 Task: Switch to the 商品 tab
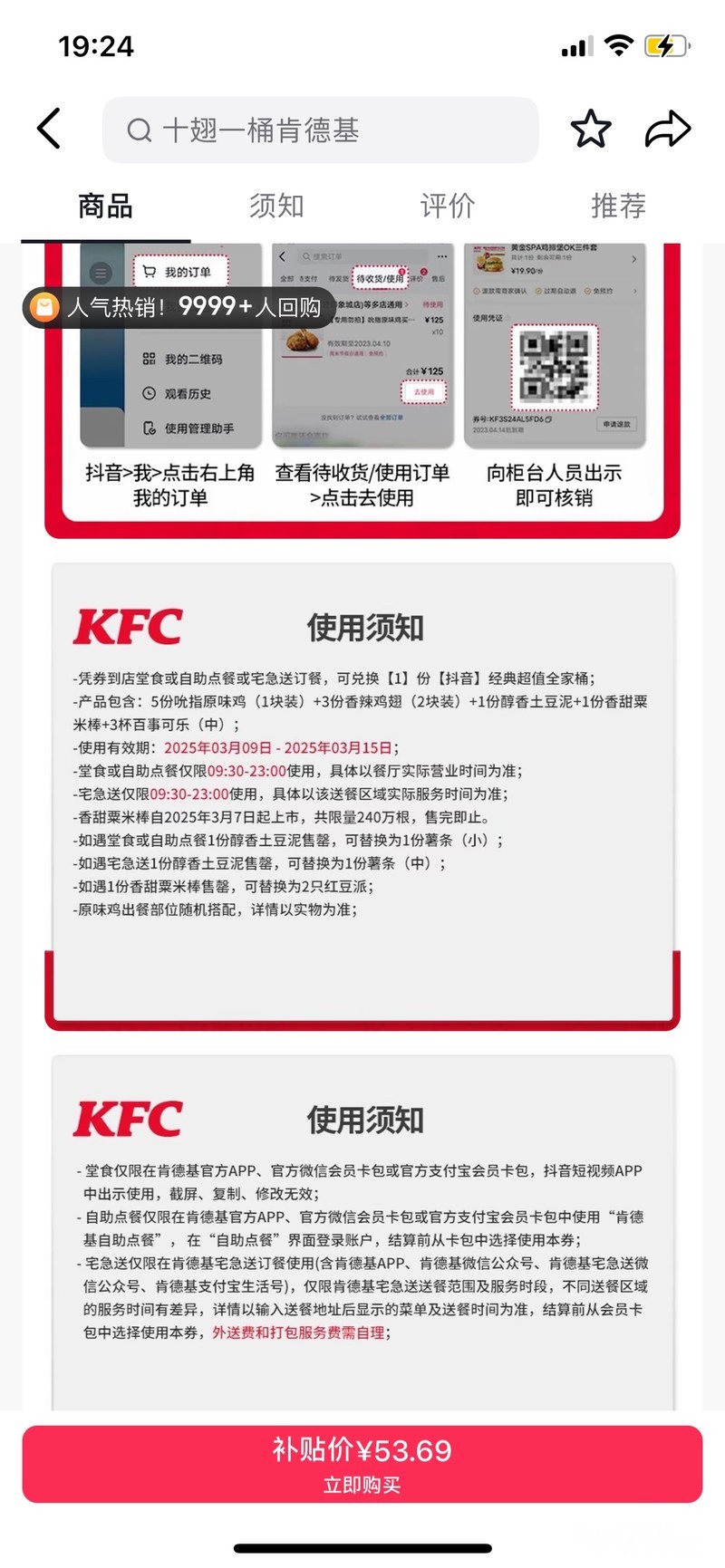point(105,207)
